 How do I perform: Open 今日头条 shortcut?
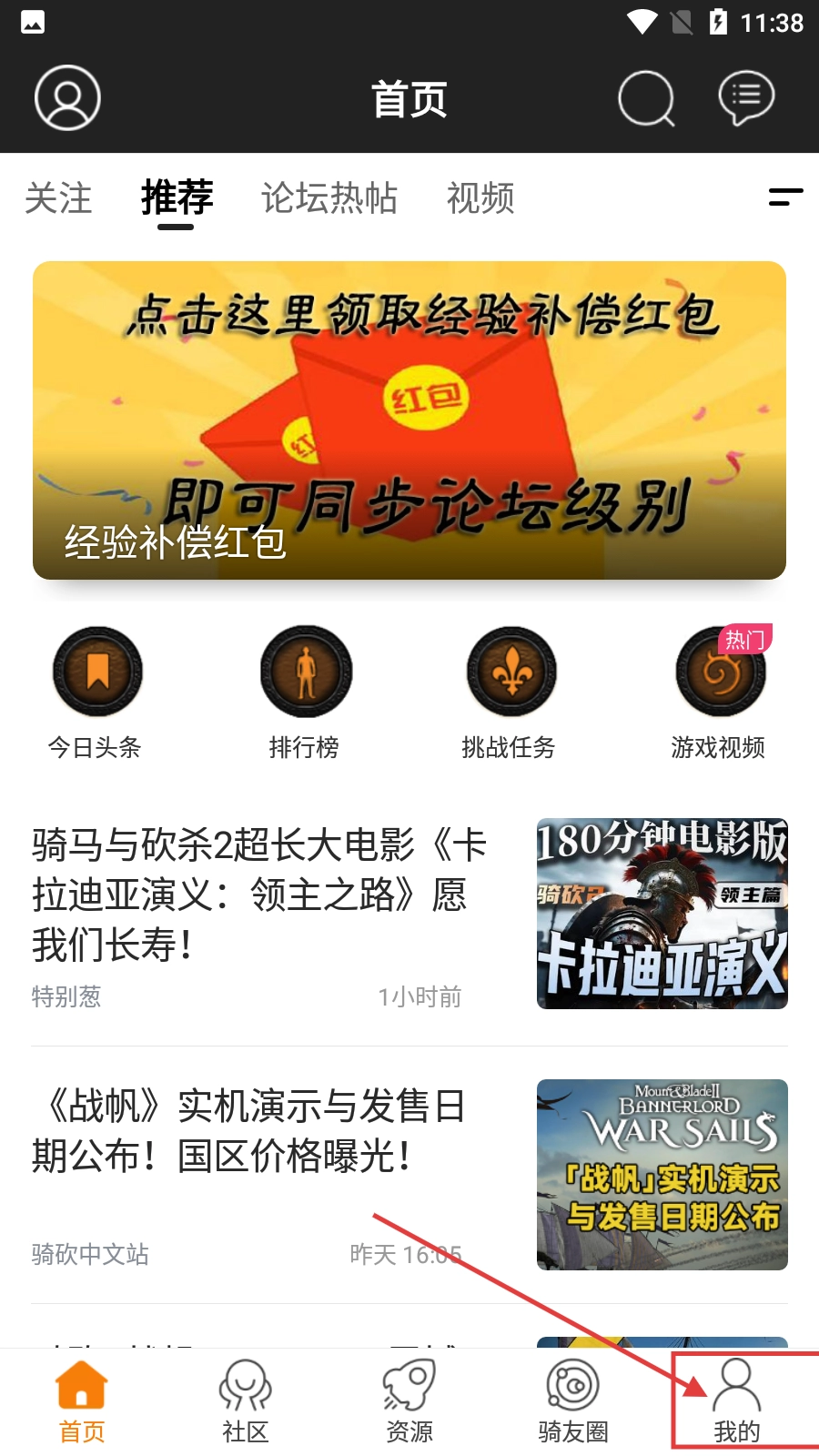(x=96, y=692)
